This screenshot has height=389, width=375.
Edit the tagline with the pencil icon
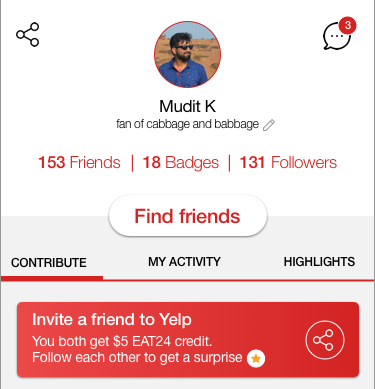(x=269, y=125)
